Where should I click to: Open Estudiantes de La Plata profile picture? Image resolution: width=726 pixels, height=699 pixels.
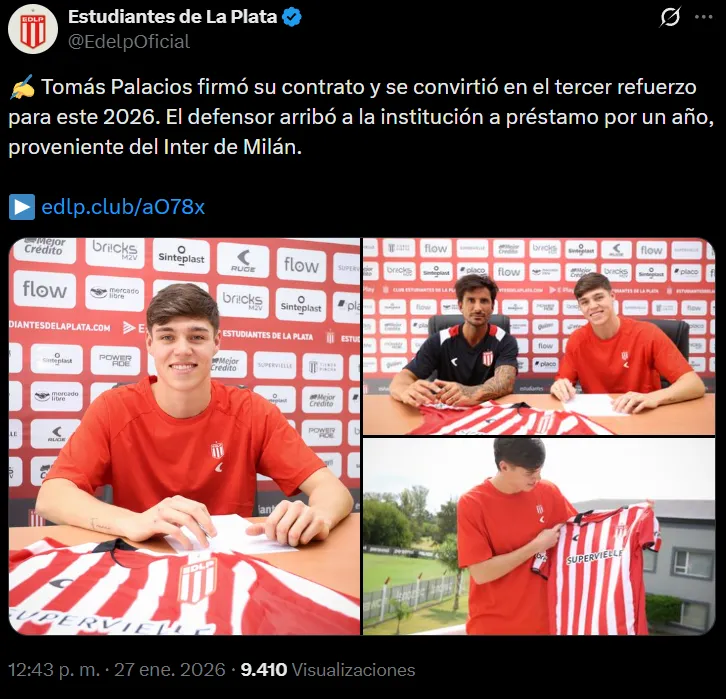pos(33,29)
